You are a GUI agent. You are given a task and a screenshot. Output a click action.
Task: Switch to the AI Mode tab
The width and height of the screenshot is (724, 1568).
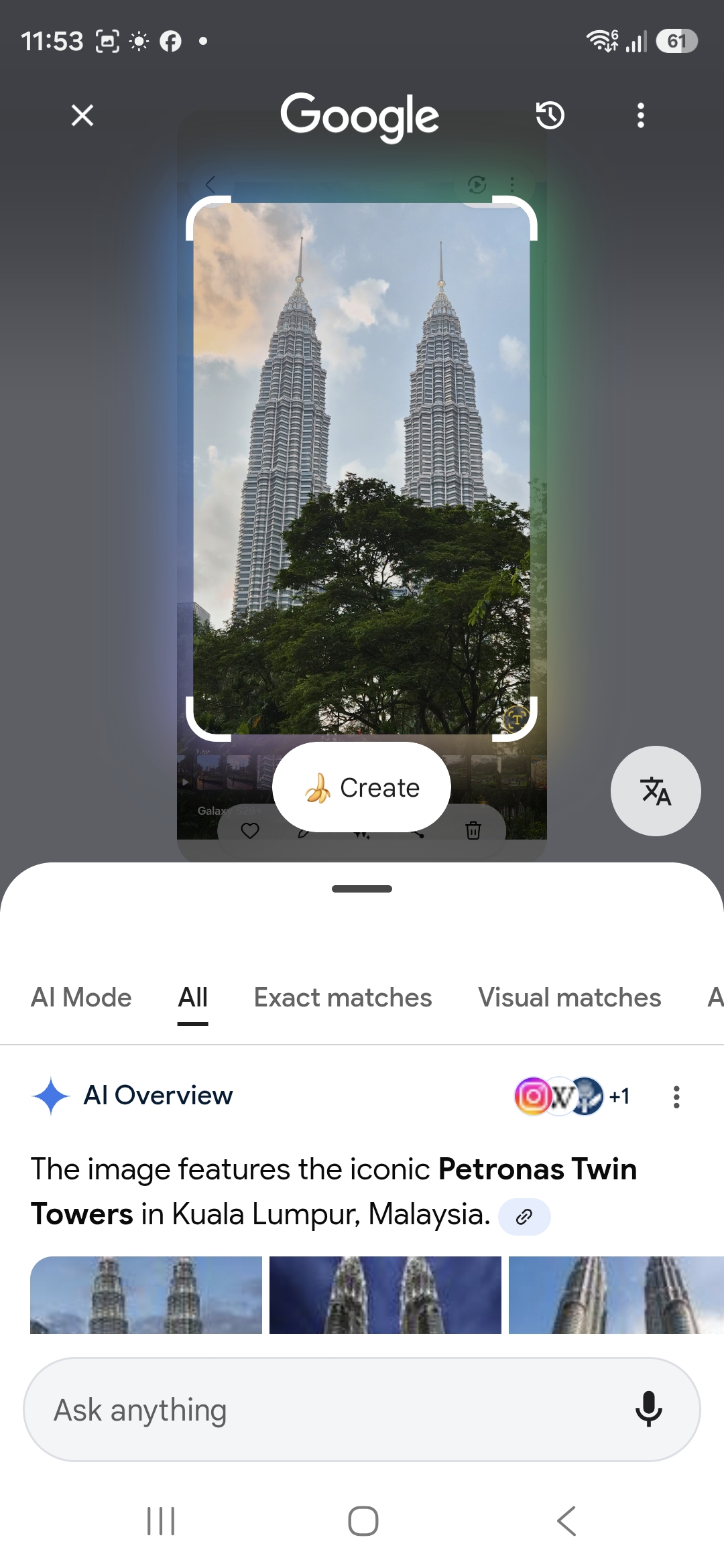pyautogui.click(x=81, y=998)
